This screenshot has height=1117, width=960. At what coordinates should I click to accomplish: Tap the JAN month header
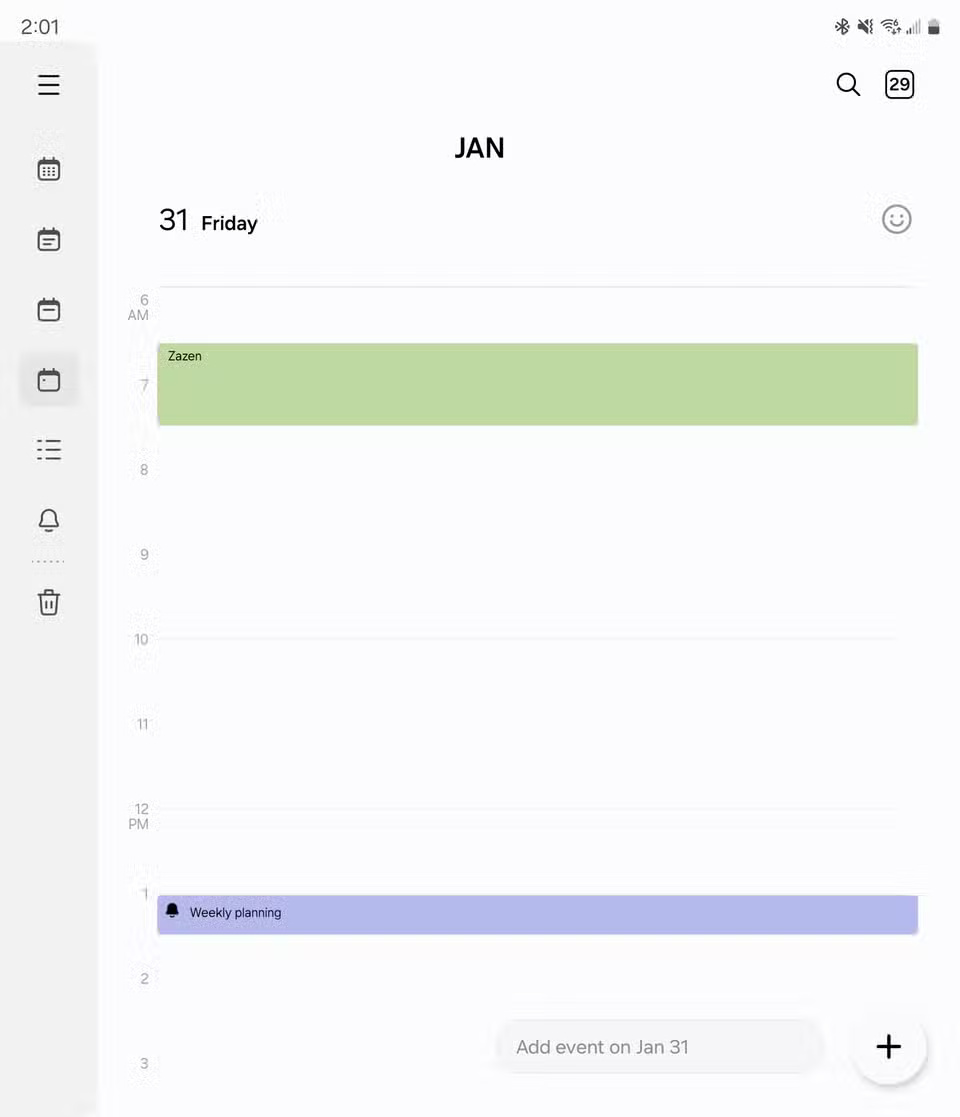point(479,148)
